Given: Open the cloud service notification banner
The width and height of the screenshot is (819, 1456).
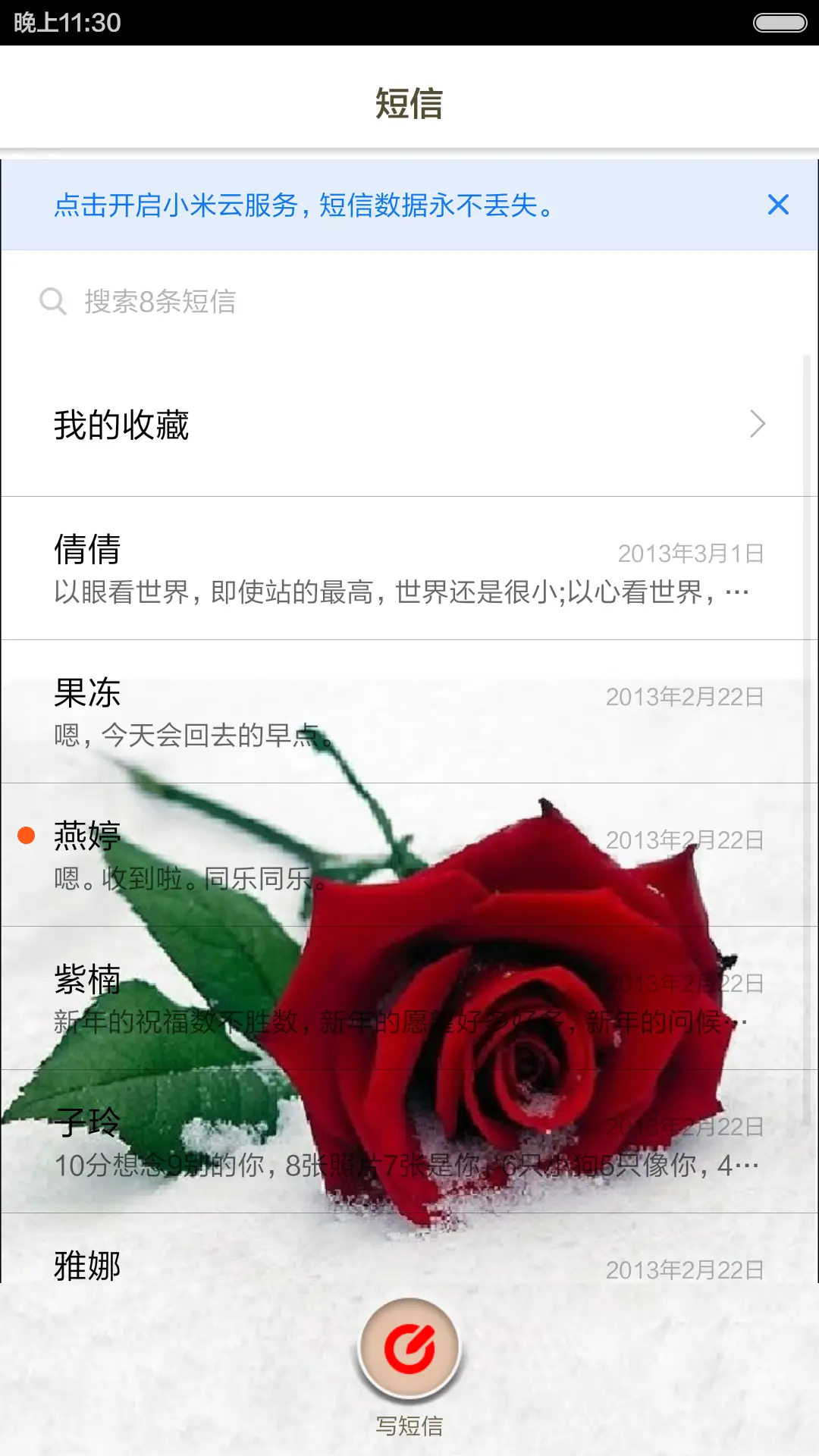Looking at the screenshot, I should (303, 206).
